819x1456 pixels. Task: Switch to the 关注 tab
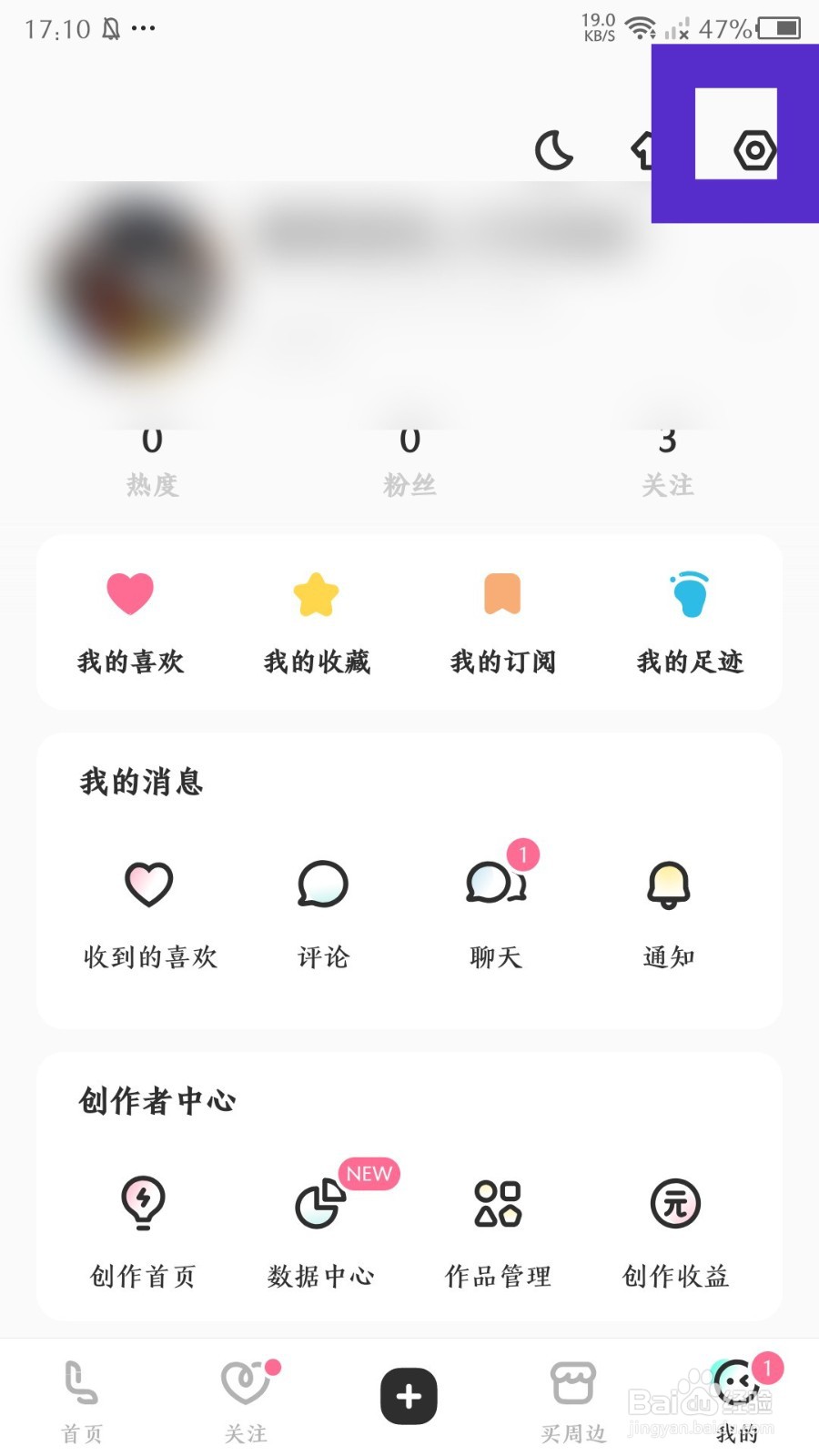pyautogui.click(x=247, y=1401)
